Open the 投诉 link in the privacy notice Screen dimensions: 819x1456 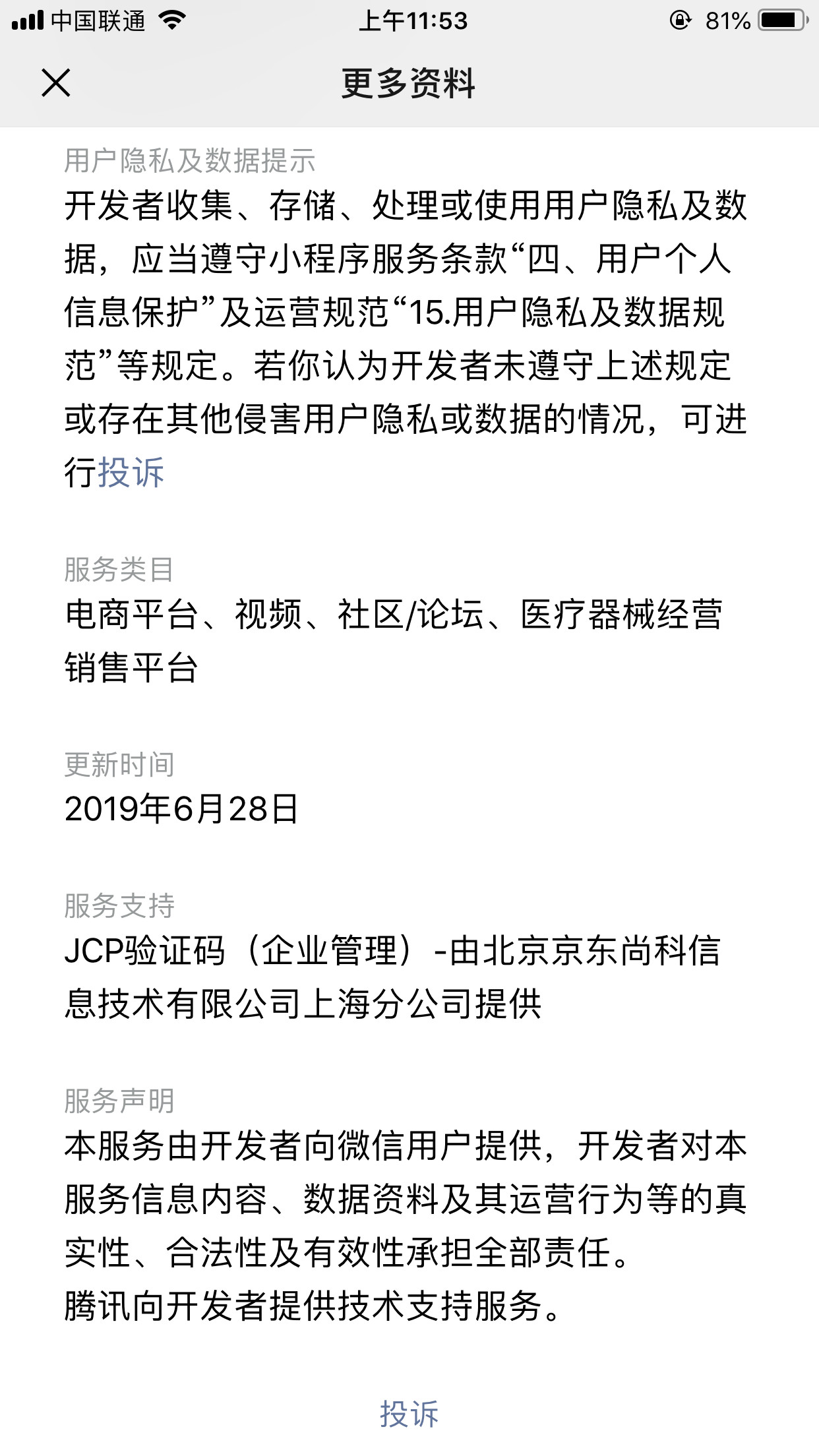point(131,472)
